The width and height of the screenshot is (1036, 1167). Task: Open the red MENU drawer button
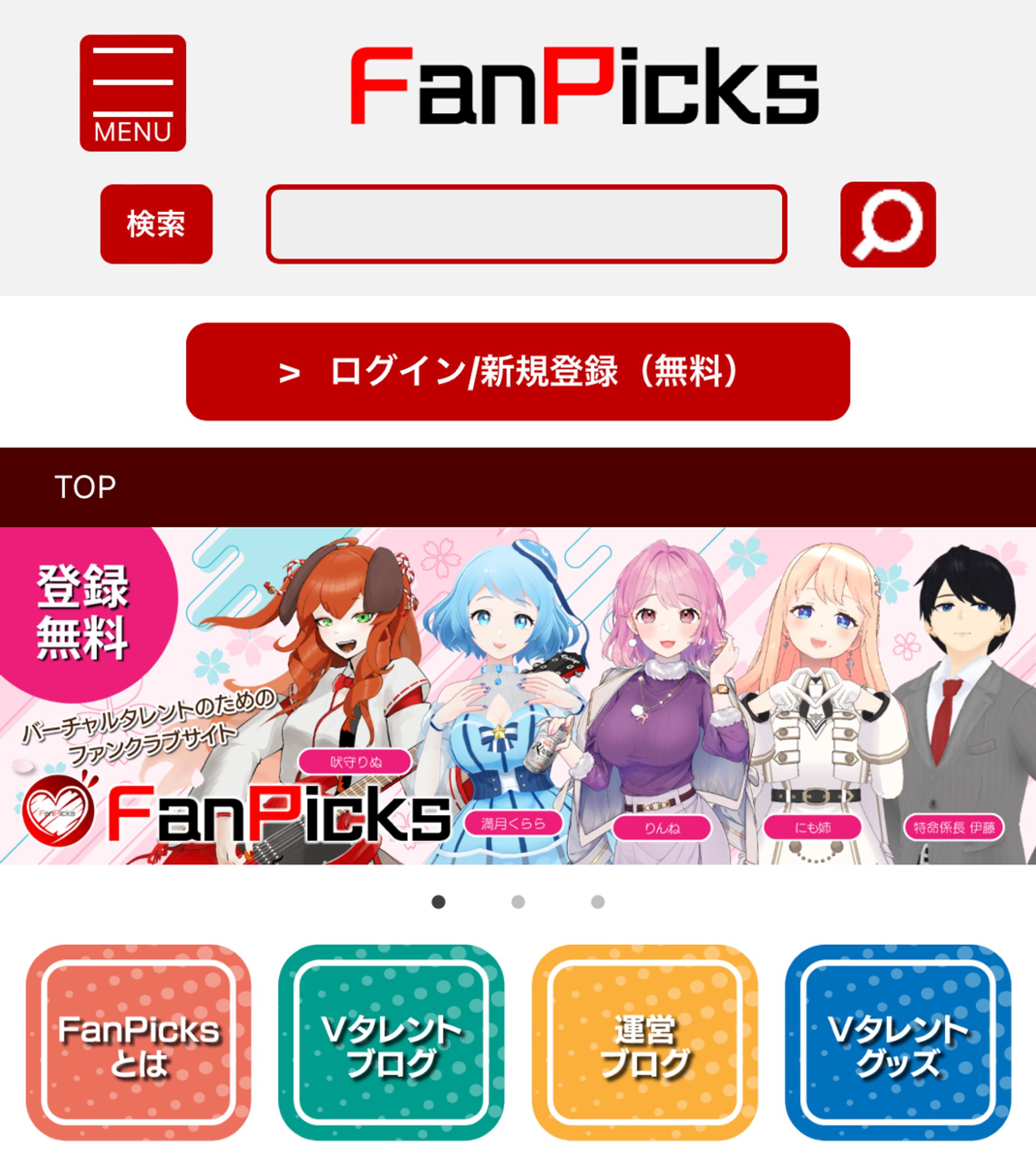[132, 93]
